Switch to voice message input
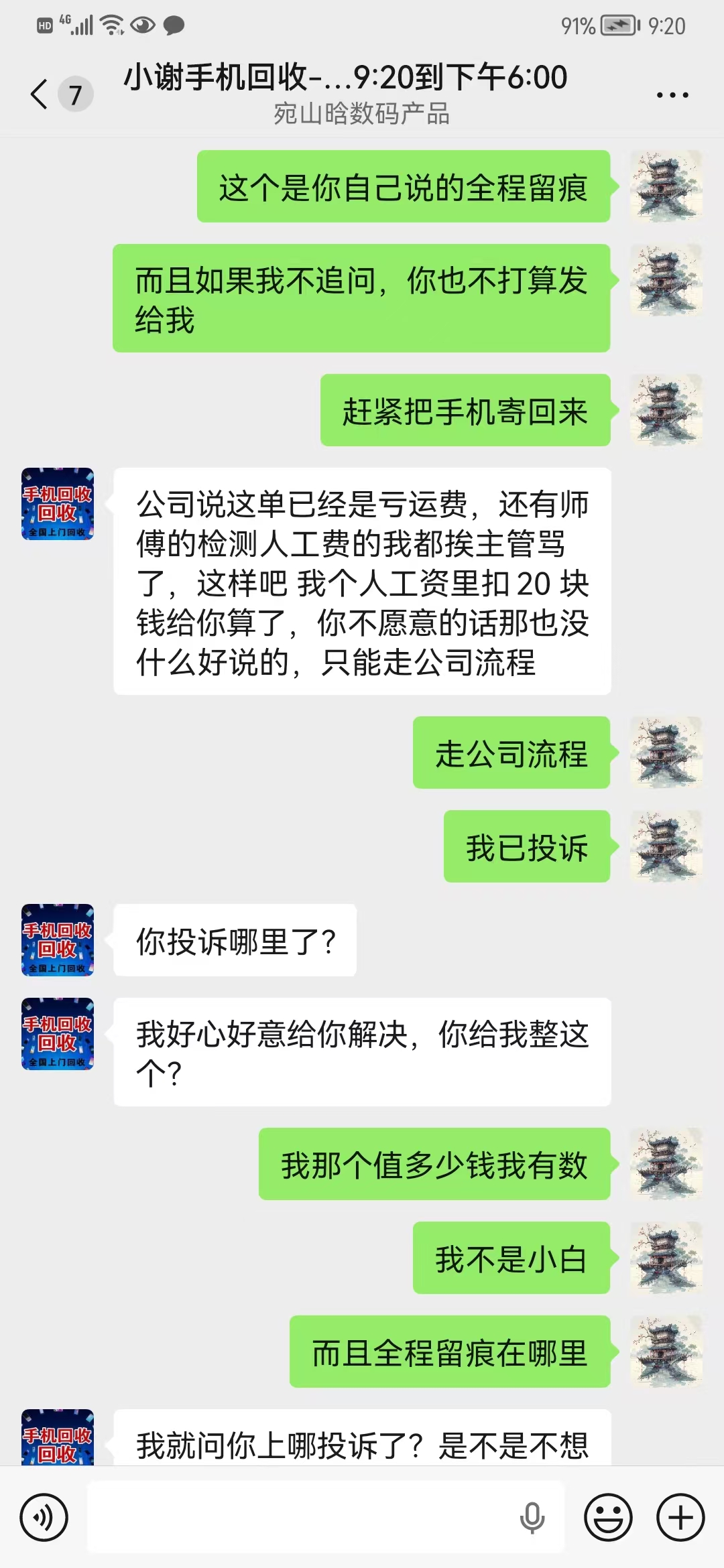Viewport: 724px width, 1568px height. tap(44, 1517)
